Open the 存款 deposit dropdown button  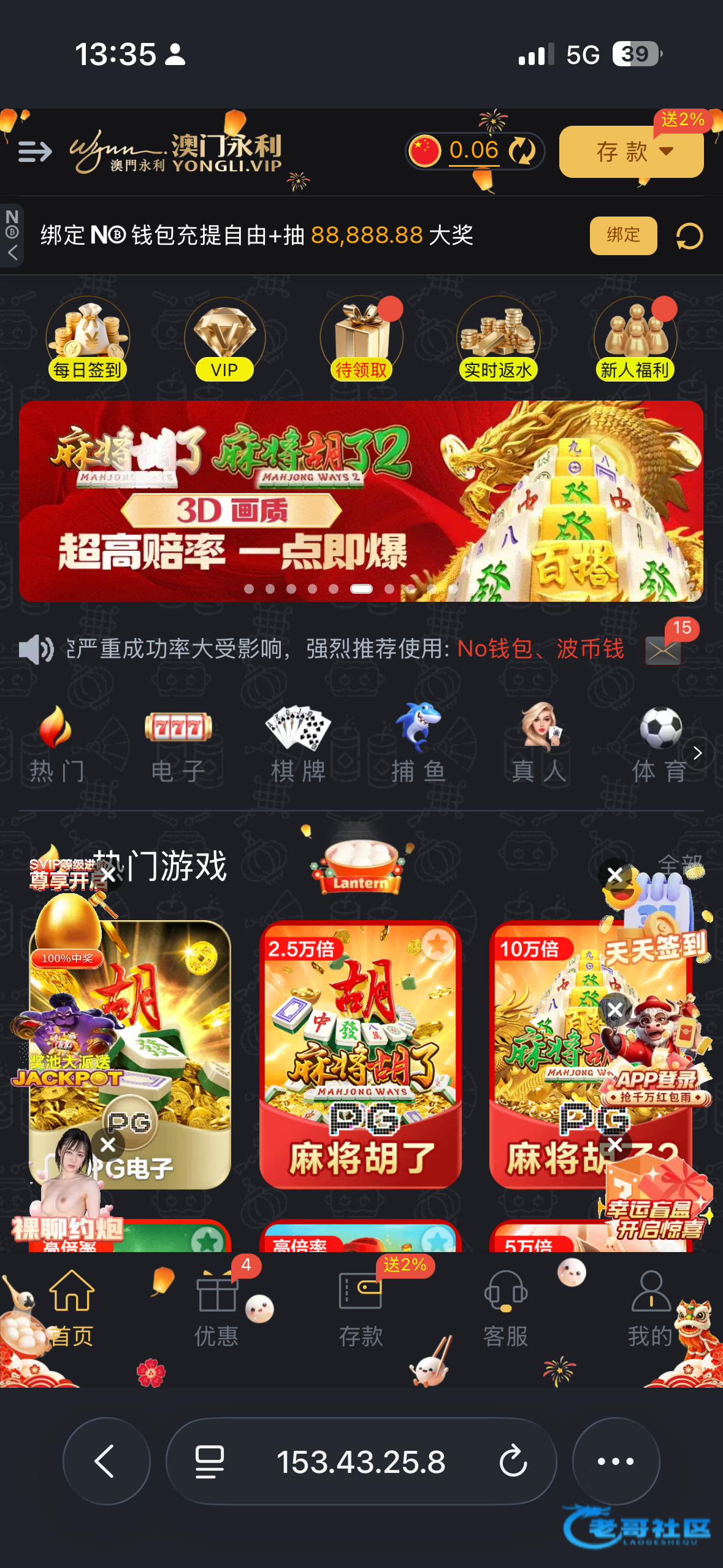pyautogui.click(x=630, y=152)
